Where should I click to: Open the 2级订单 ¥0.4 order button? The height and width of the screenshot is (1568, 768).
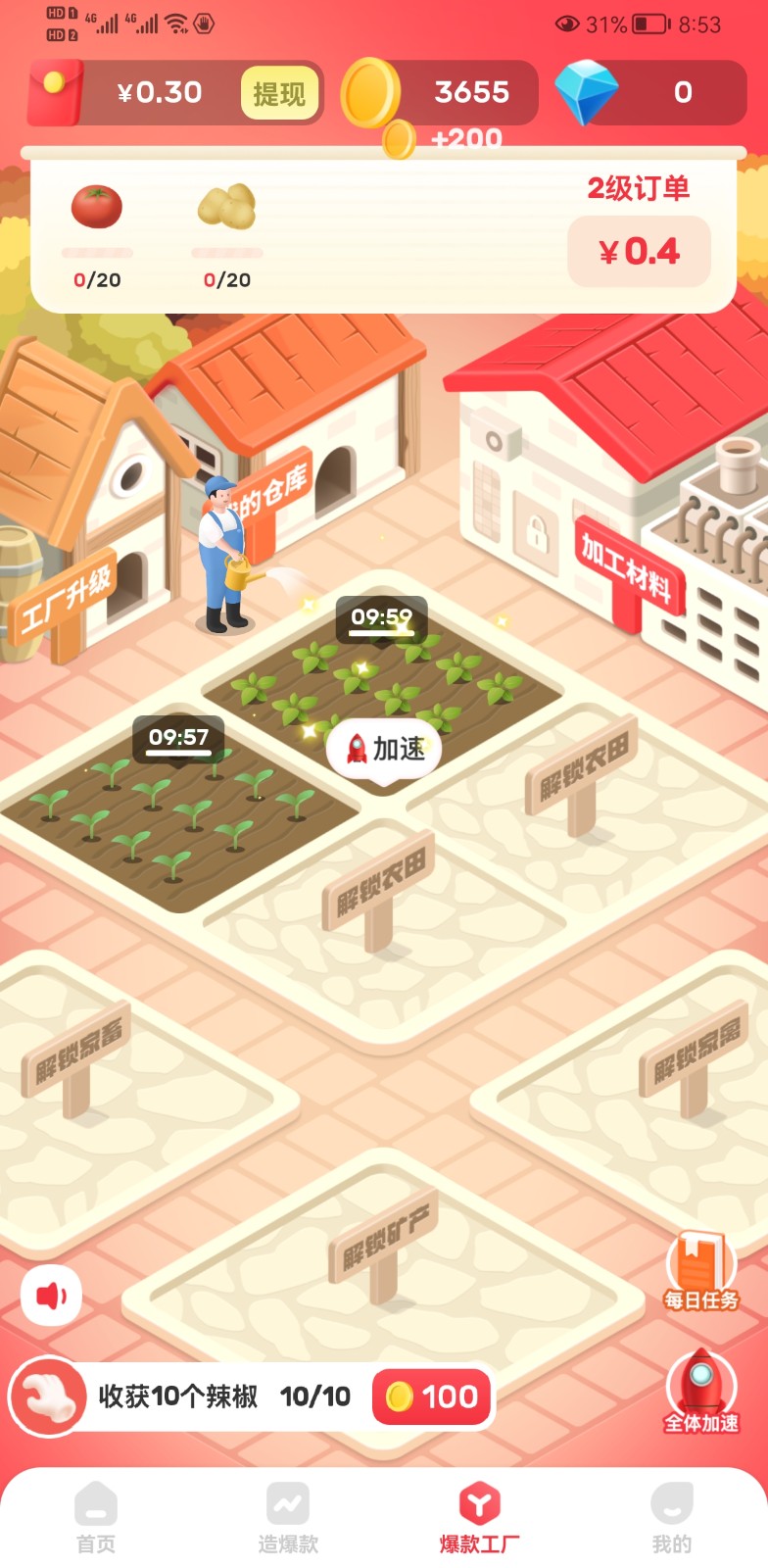639,252
